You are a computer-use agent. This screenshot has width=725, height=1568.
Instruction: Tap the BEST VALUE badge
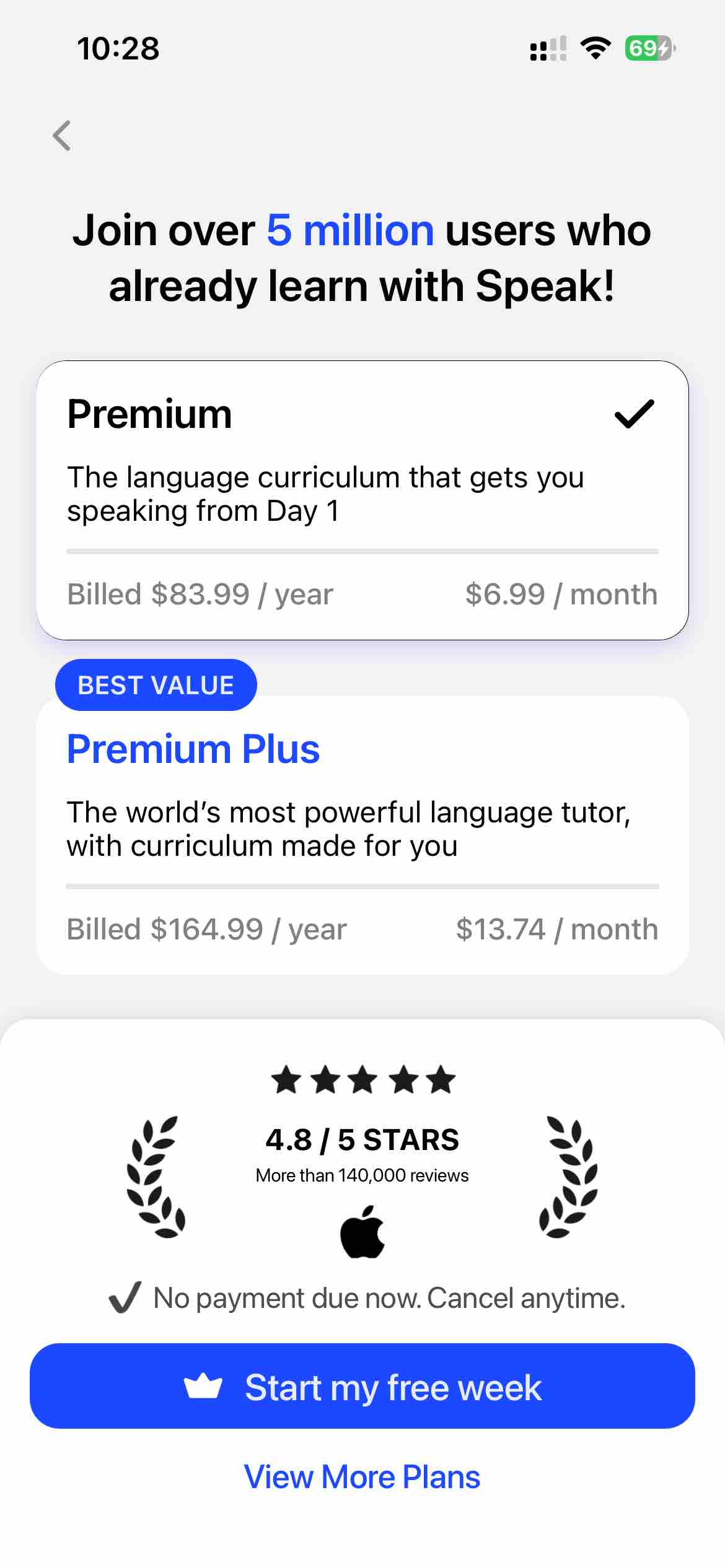tap(155, 684)
